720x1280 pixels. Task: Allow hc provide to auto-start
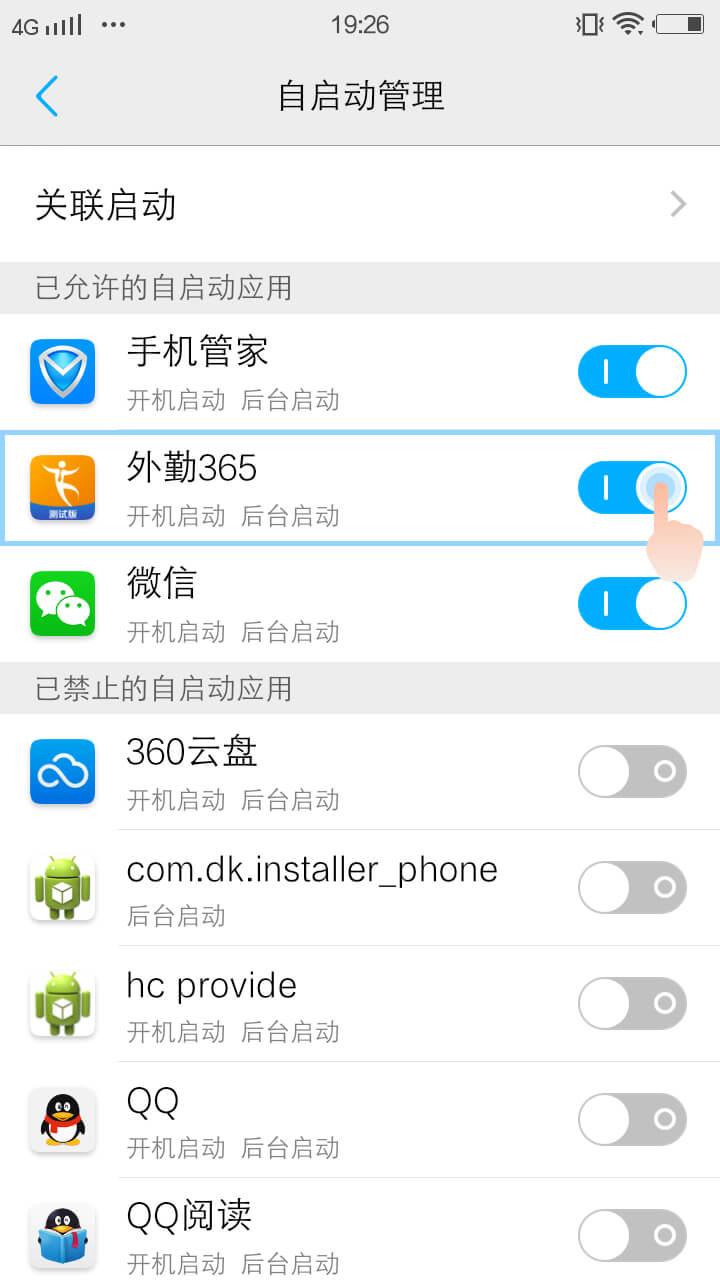tap(632, 1003)
